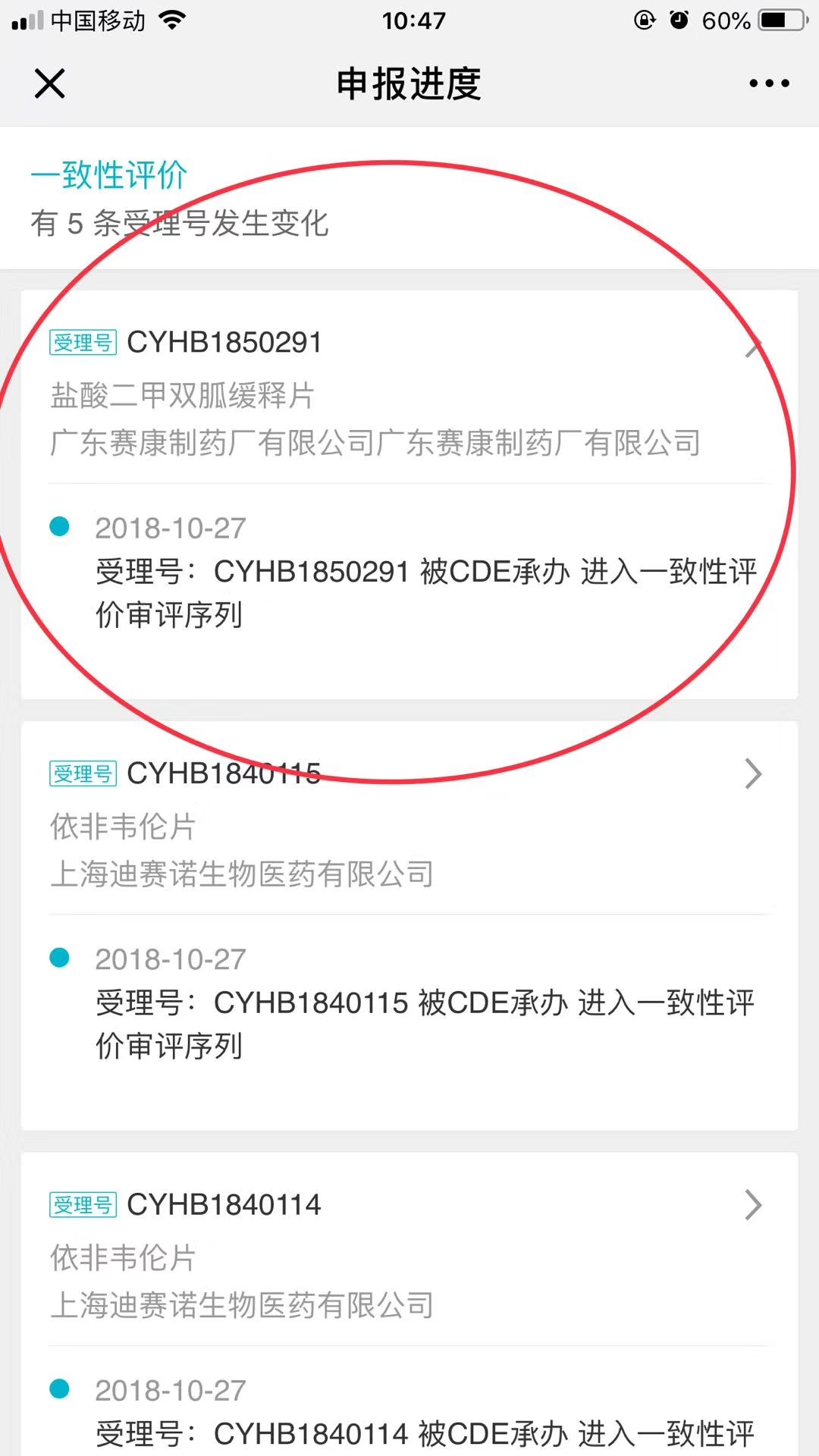This screenshot has height=1456, width=819.
Task: Close the 申报进度 page
Action: tap(50, 83)
